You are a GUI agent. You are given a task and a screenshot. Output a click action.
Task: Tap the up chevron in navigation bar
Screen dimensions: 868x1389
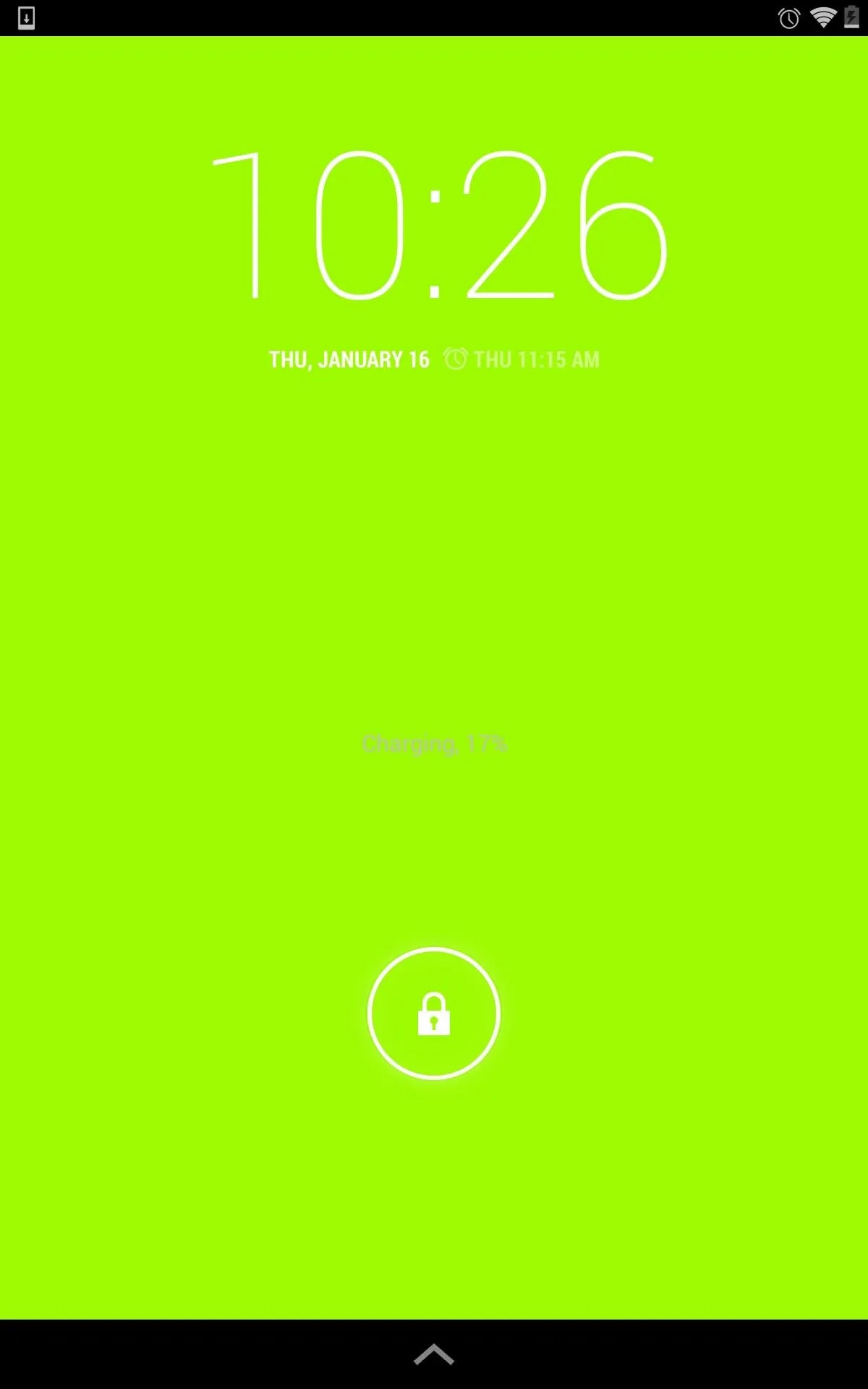pos(434,1354)
